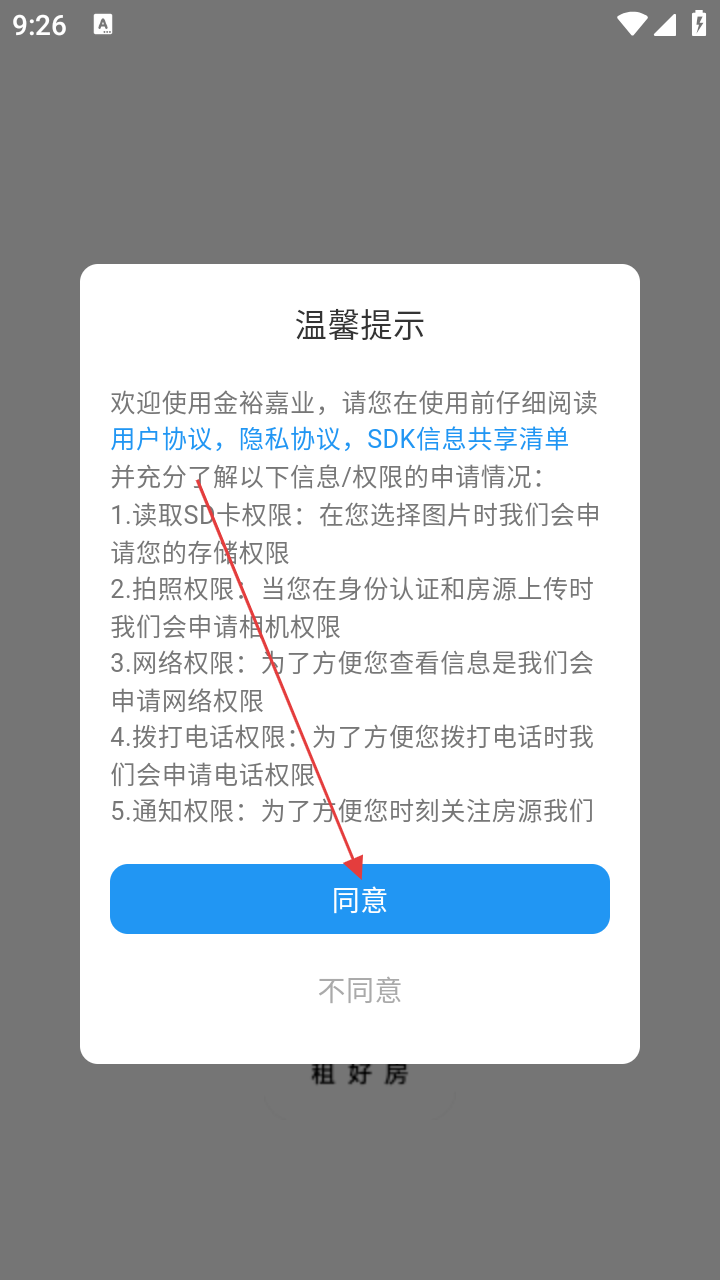View the SDK信息共享清单 link
This screenshot has width=720, height=1280.
[468, 440]
